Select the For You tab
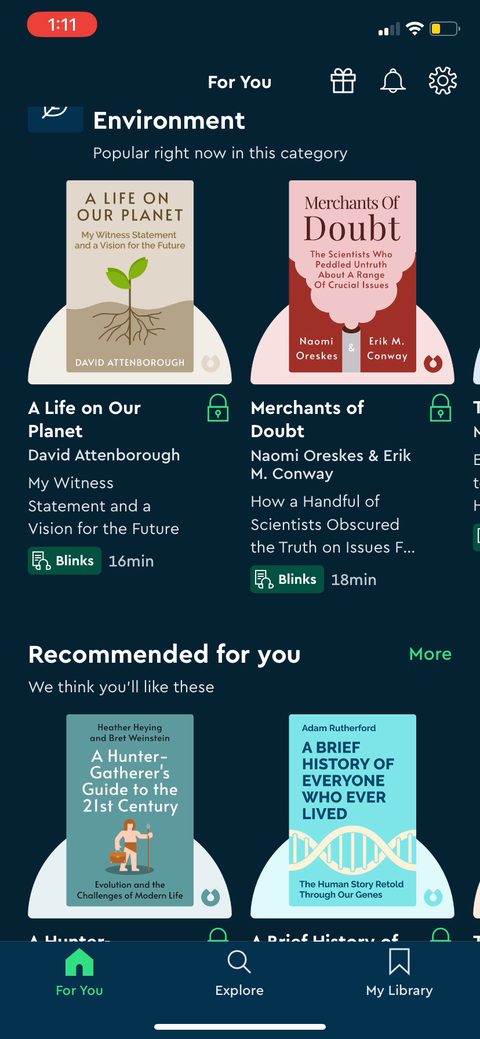Image resolution: width=480 pixels, height=1039 pixels. (x=80, y=973)
